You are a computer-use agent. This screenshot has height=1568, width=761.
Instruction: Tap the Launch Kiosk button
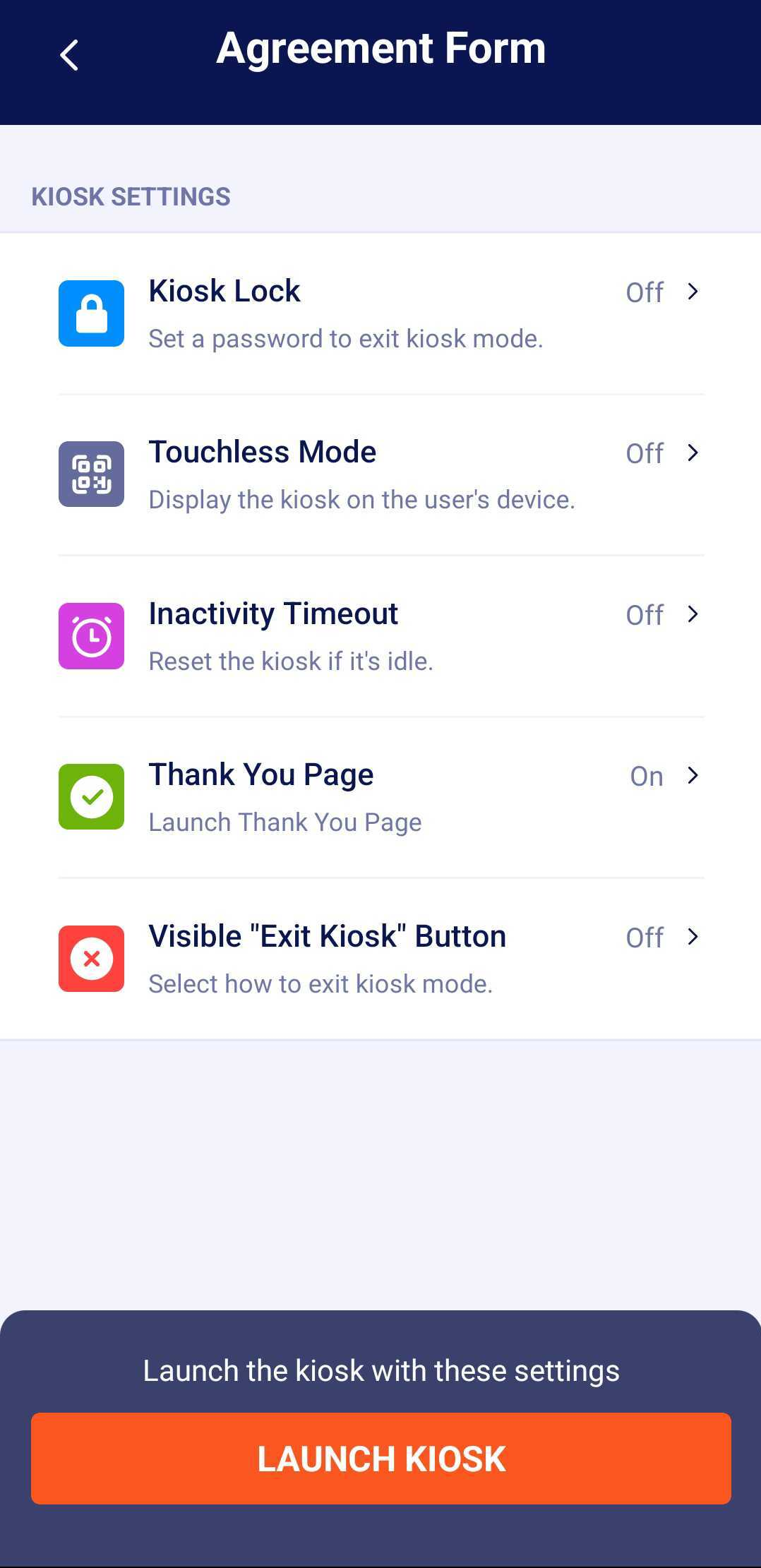[x=380, y=1459]
